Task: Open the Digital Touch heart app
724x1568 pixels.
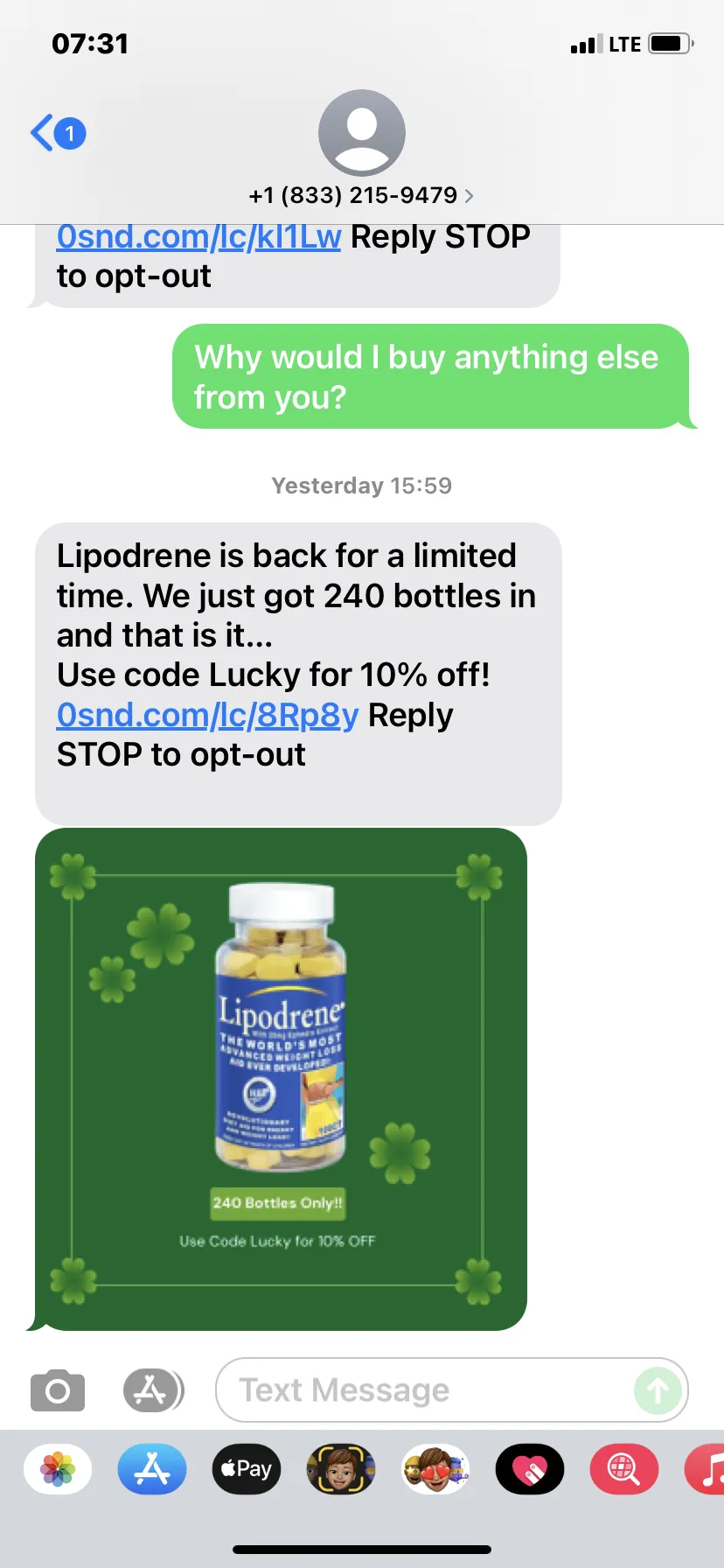Action: tap(530, 1469)
